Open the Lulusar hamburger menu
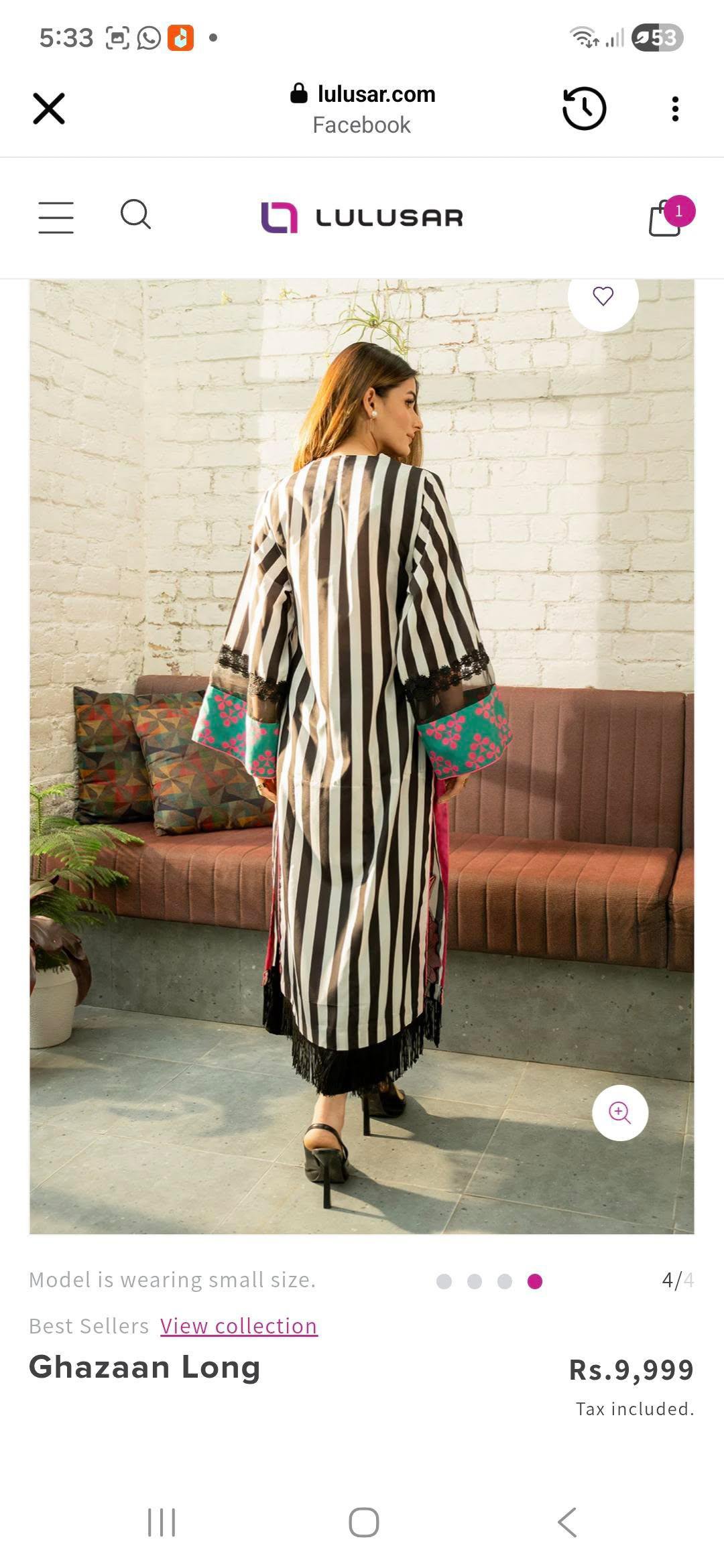 click(x=56, y=217)
